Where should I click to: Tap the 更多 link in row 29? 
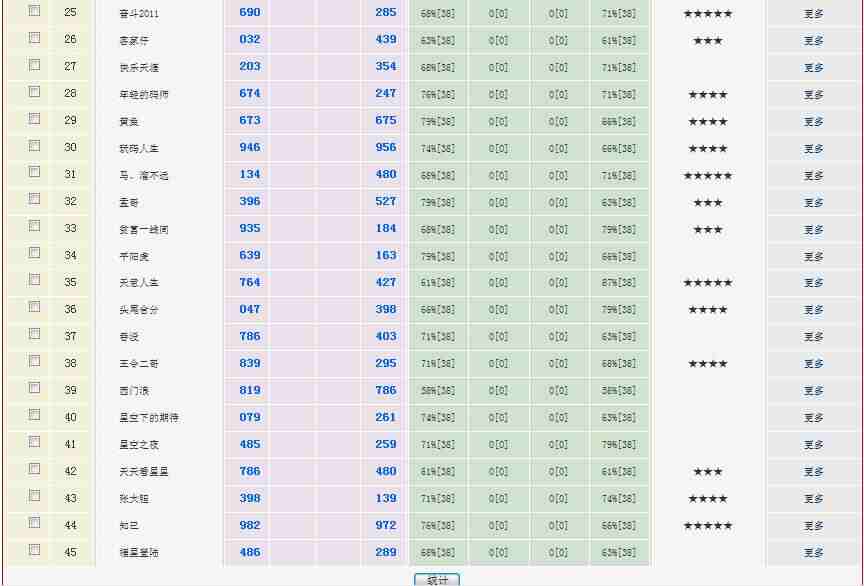(814, 122)
